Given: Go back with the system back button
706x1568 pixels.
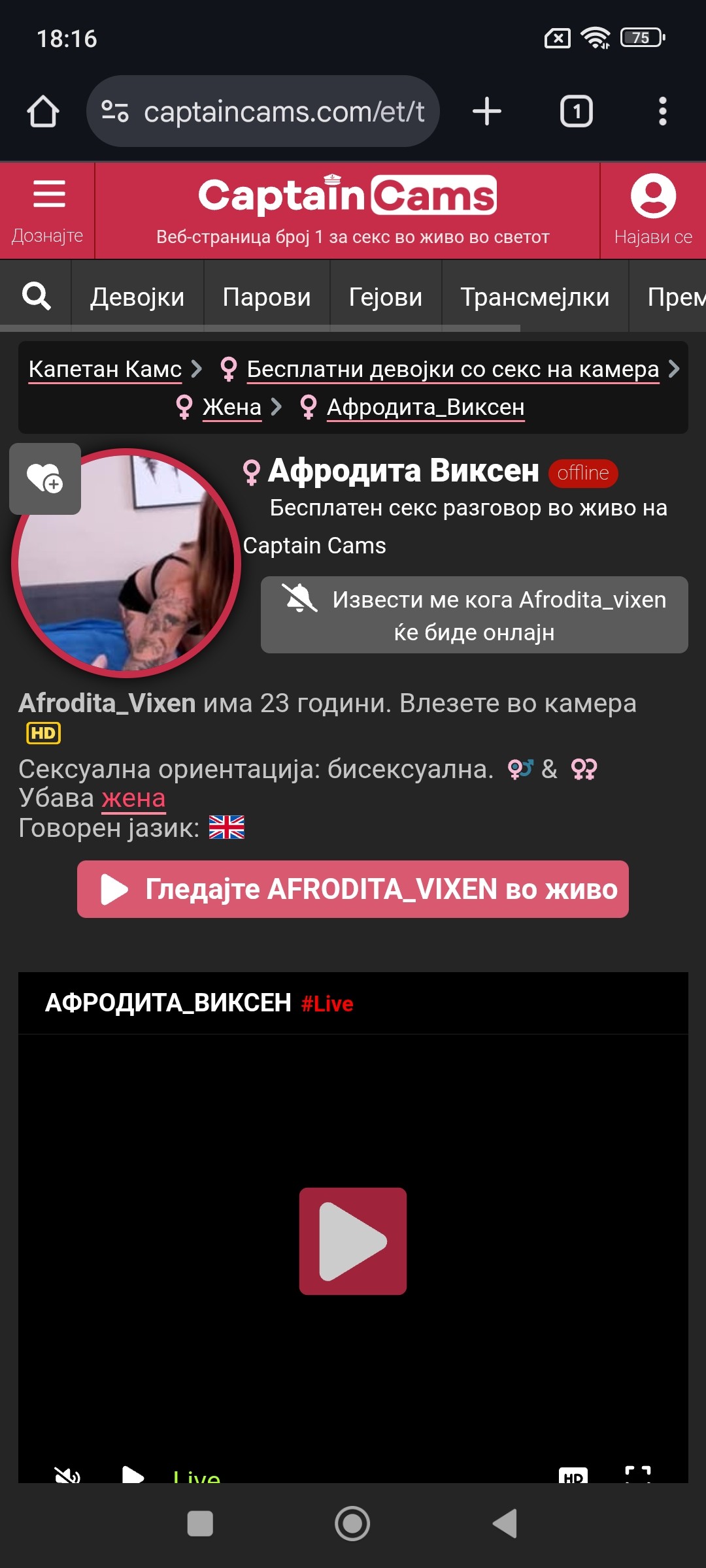Looking at the screenshot, I should point(505,1524).
